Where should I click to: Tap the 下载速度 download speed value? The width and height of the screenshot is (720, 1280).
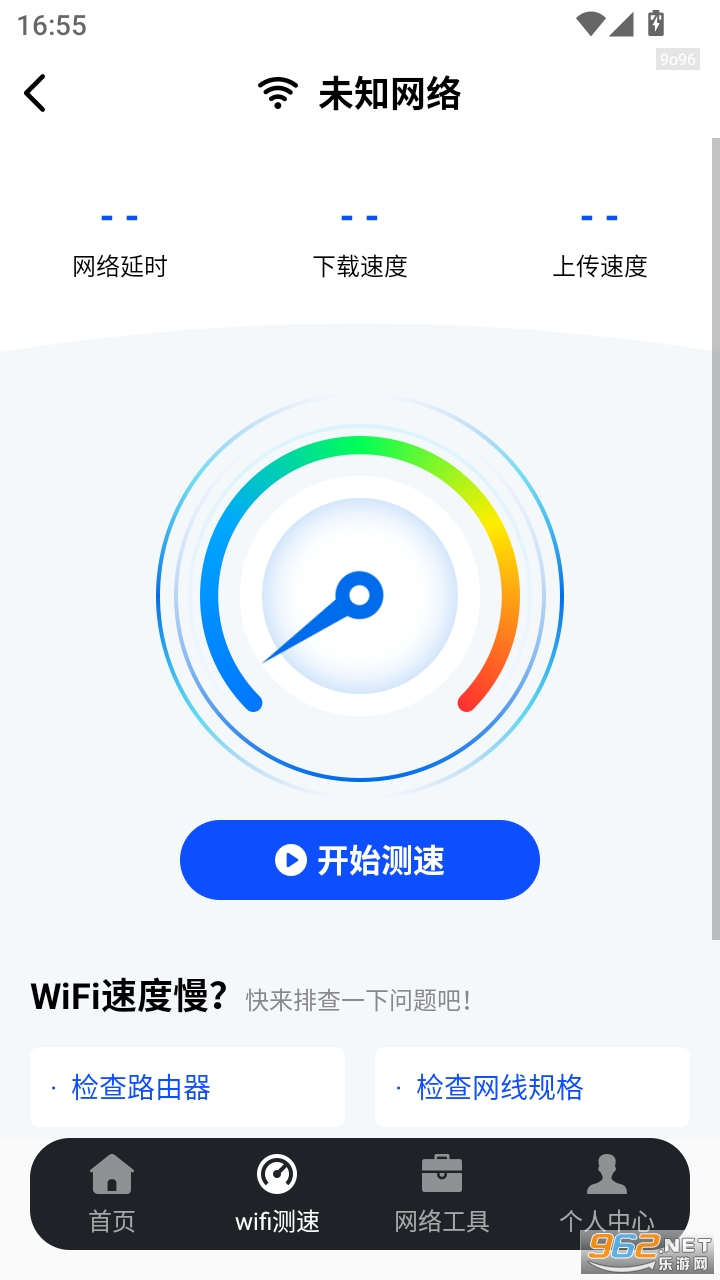tap(359, 218)
